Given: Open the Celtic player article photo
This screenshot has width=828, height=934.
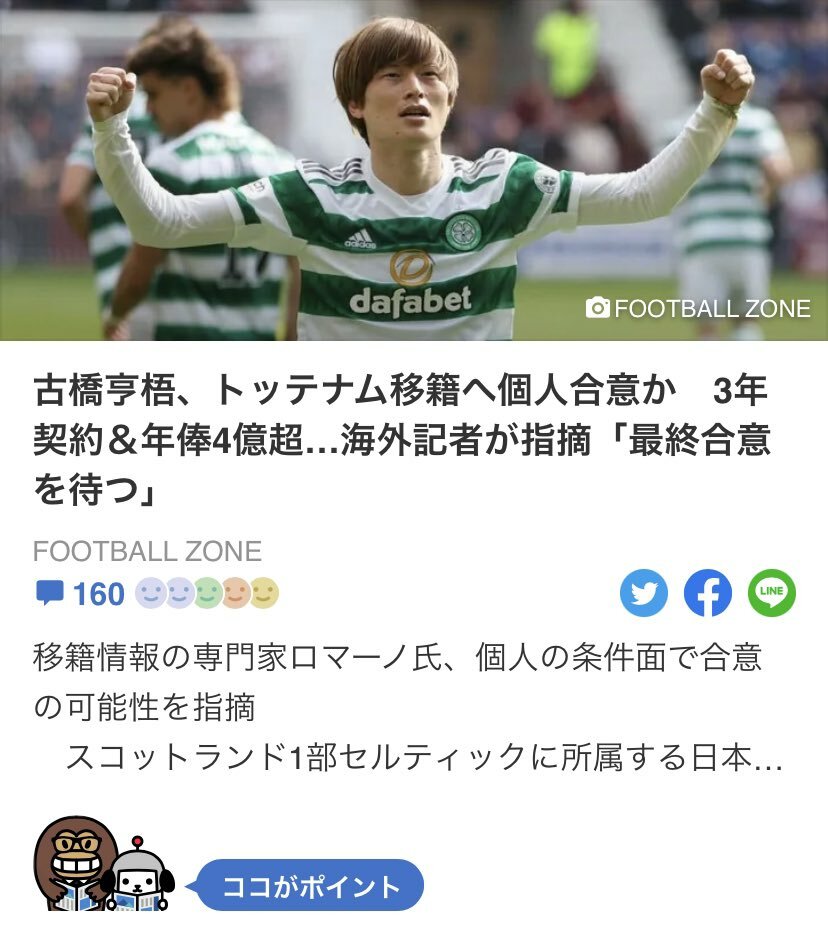Looking at the screenshot, I should click(414, 170).
